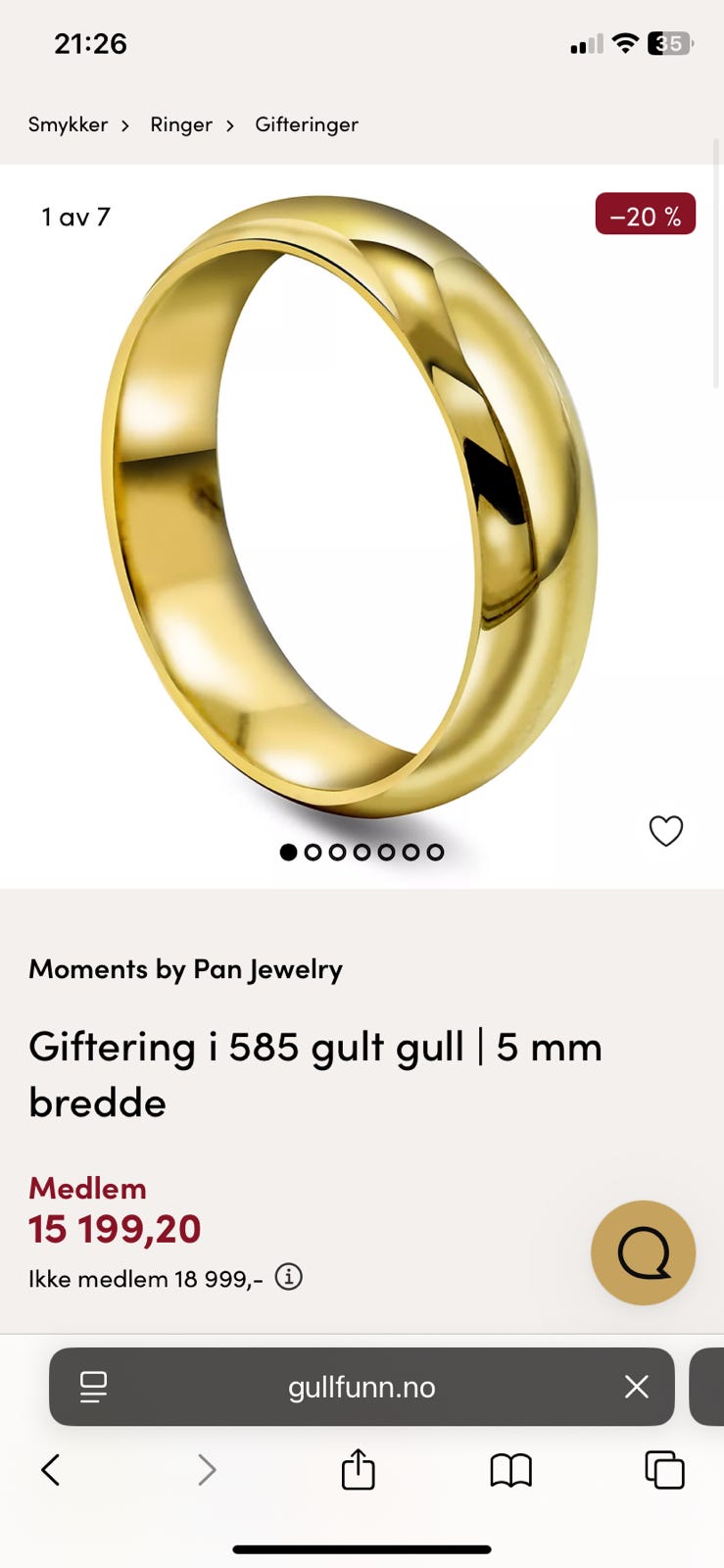Expand the Smykker breadcrumb category
724x1568 pixels.
(x=68, y=124)
